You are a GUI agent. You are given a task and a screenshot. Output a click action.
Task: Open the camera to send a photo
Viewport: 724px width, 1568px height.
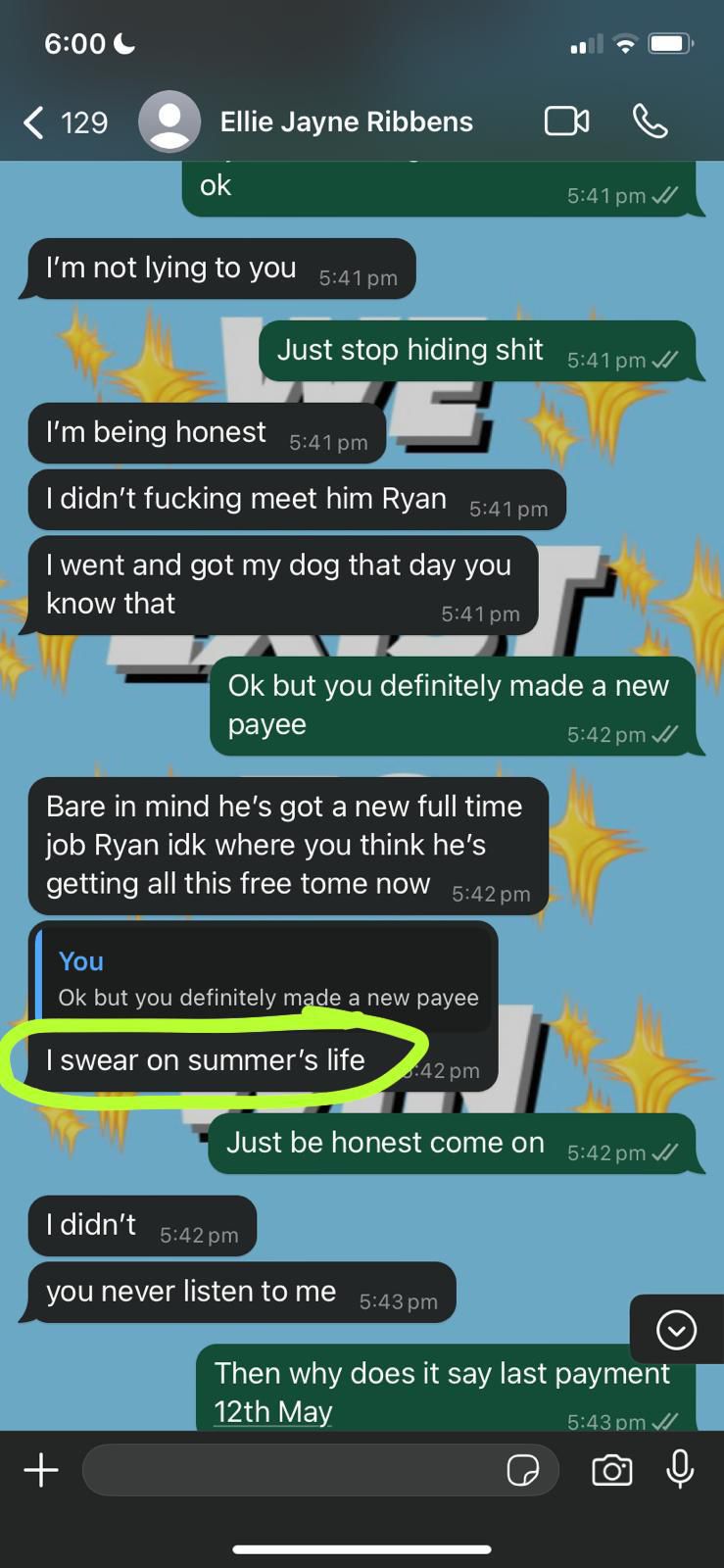tap(611, 1470)
